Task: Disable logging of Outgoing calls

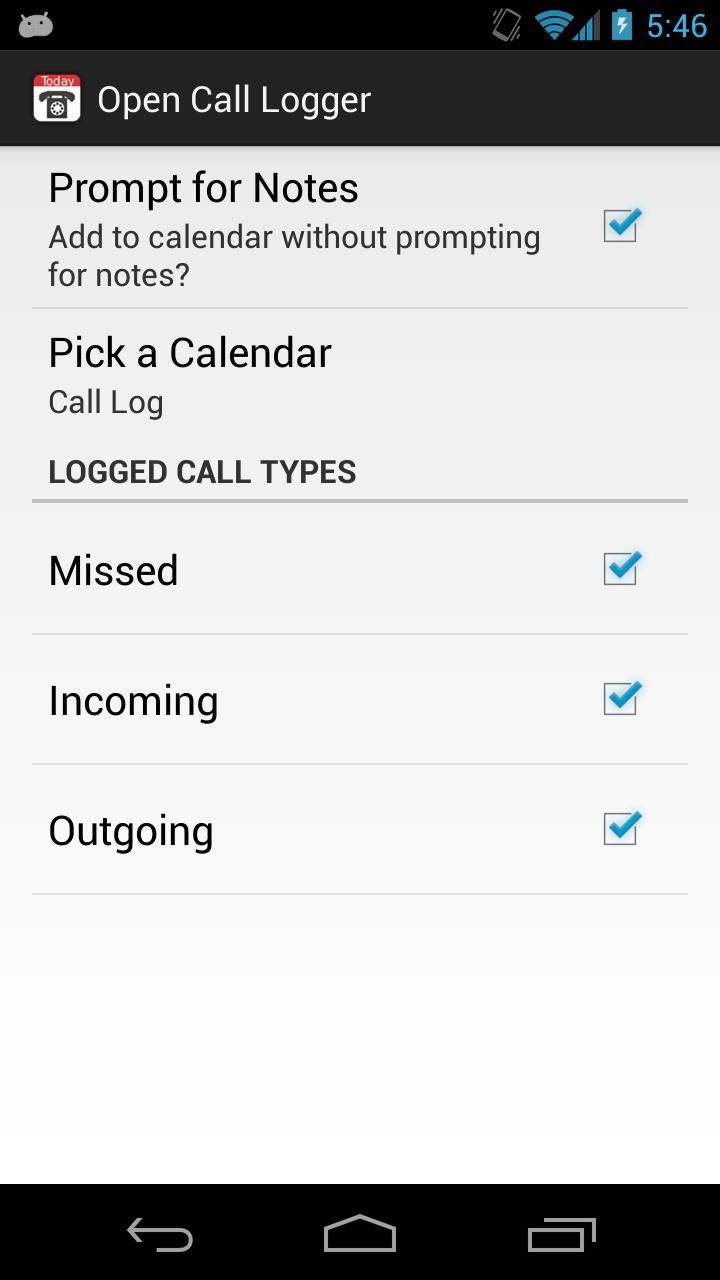Action: click(x=620, y=828)
